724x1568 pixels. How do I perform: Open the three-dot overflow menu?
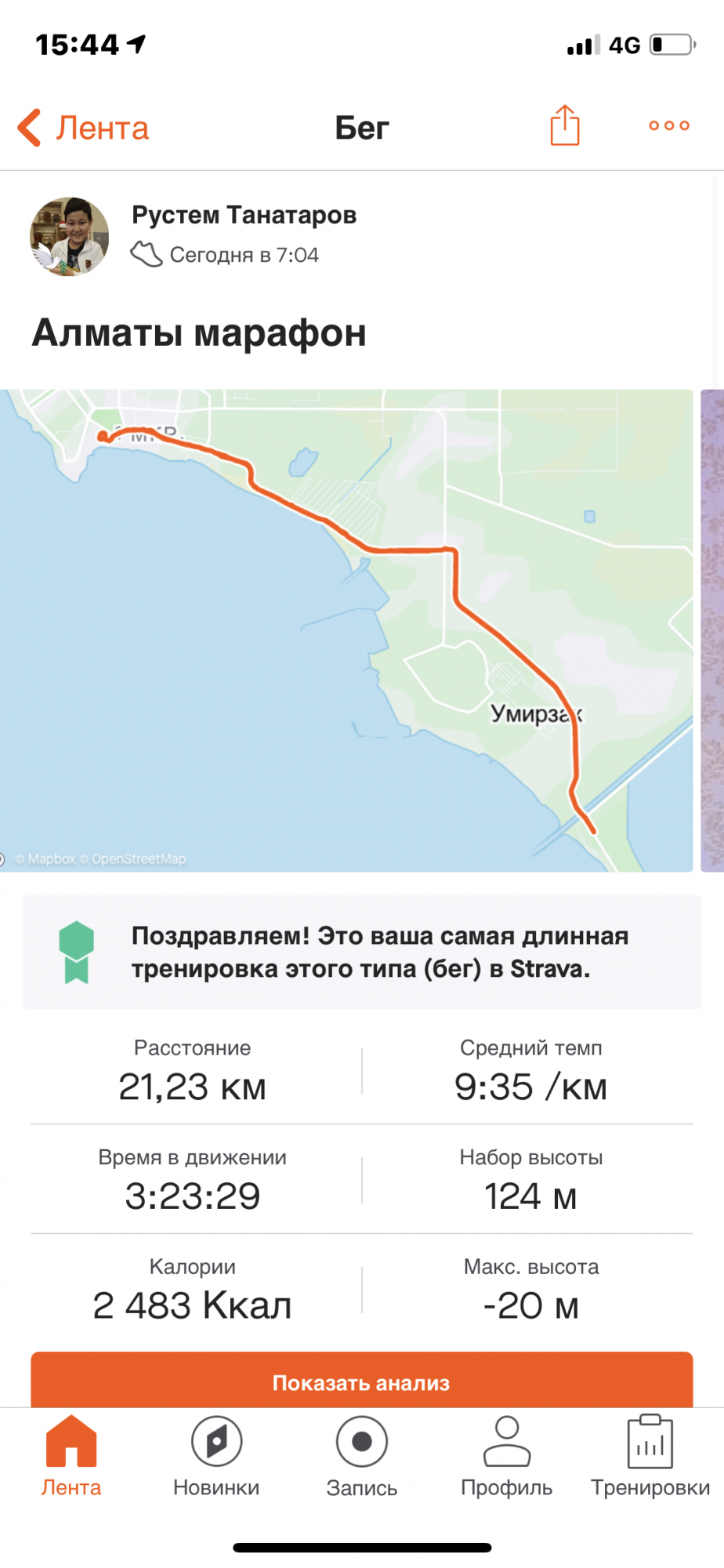pos(668,125)
